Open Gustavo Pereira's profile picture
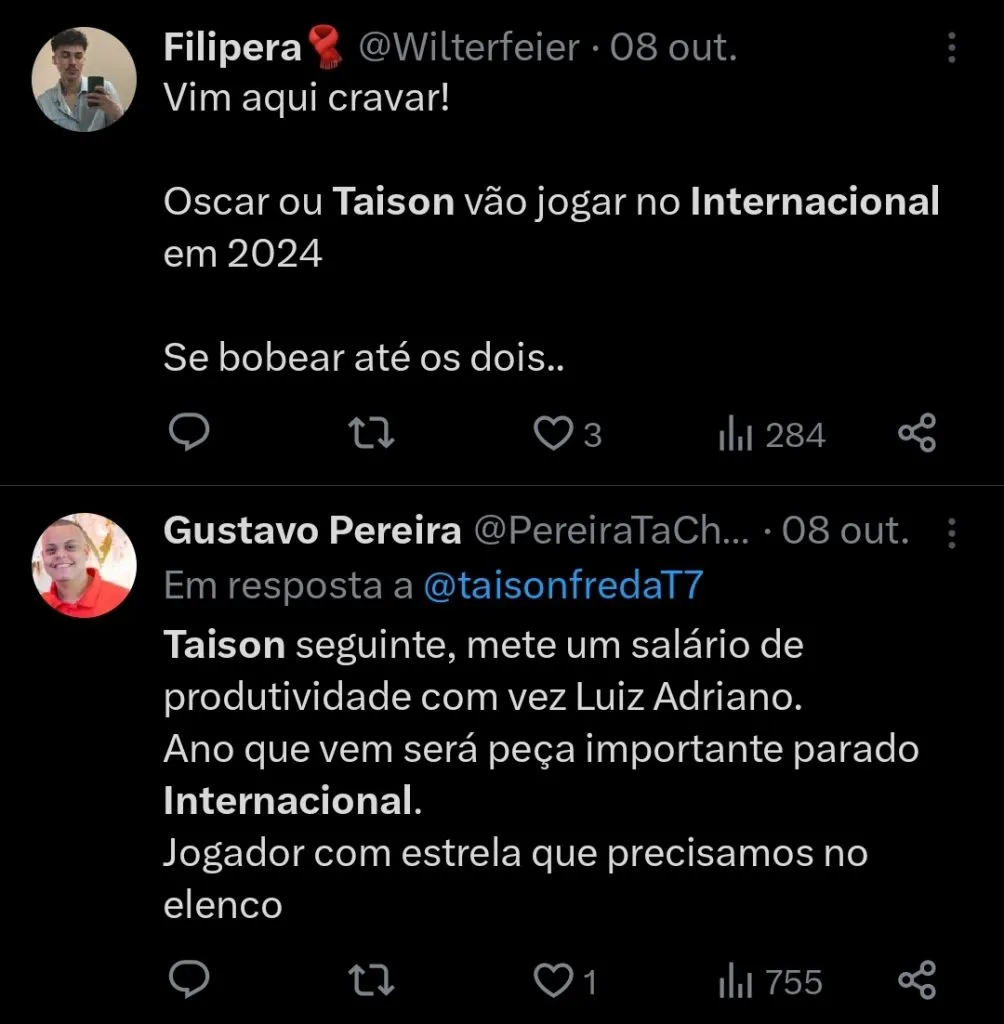The image size is (1004, 1024). pyautogui.click(x=84, y=565)
